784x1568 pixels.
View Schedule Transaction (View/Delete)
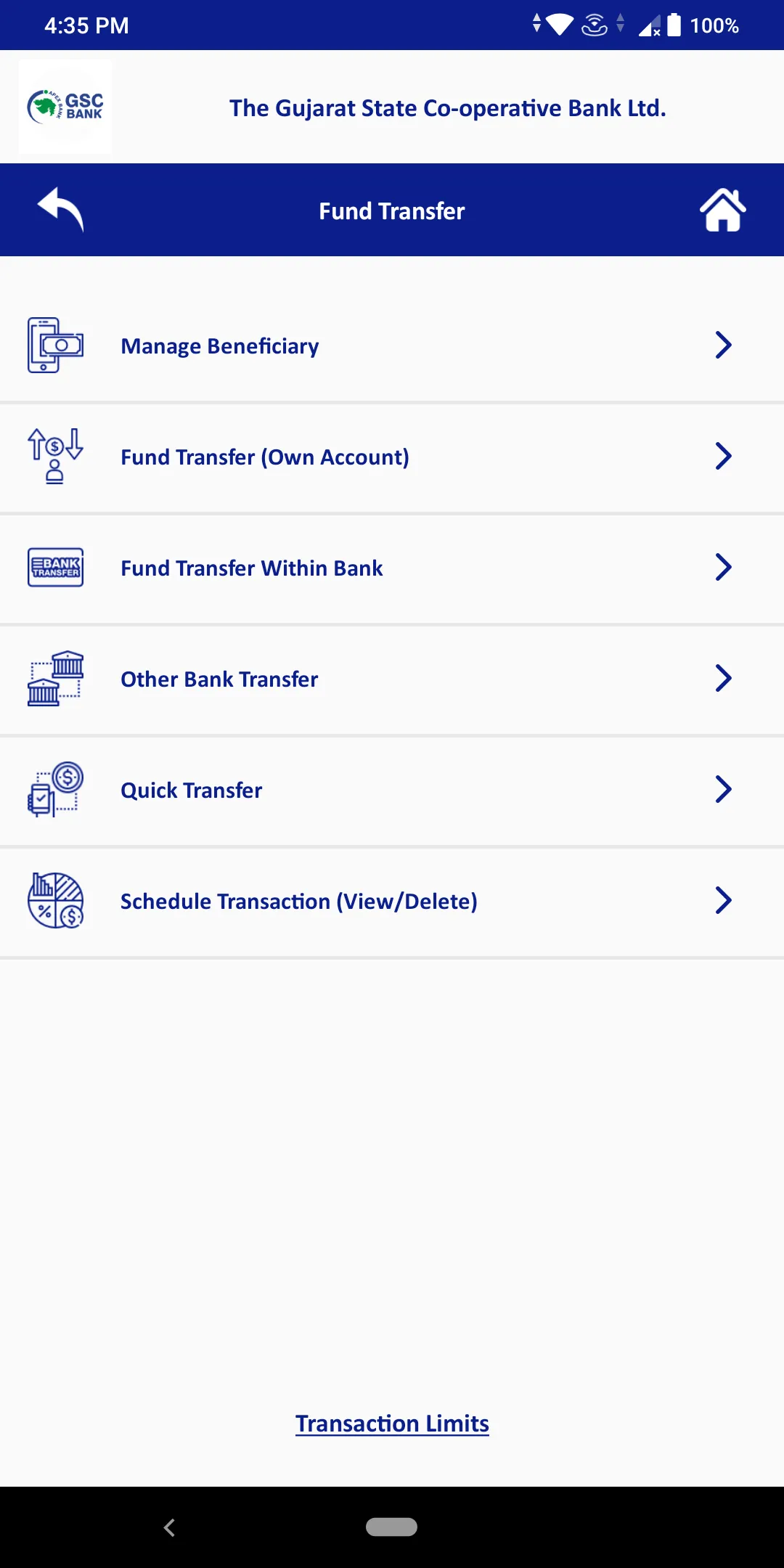tap(392, 901)
